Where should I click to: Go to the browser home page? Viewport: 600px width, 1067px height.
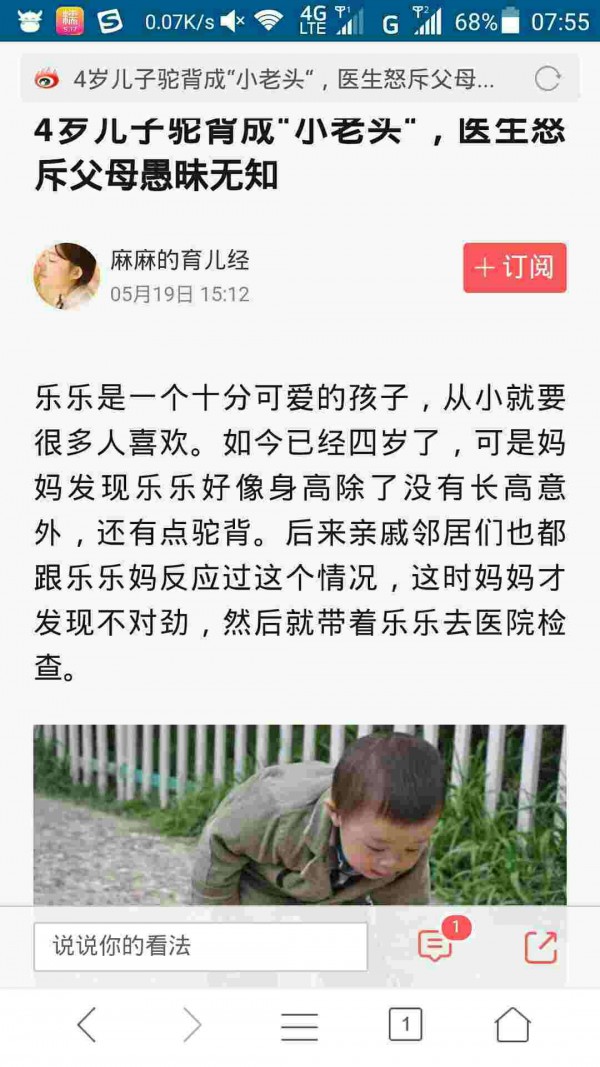point(512,1025)
